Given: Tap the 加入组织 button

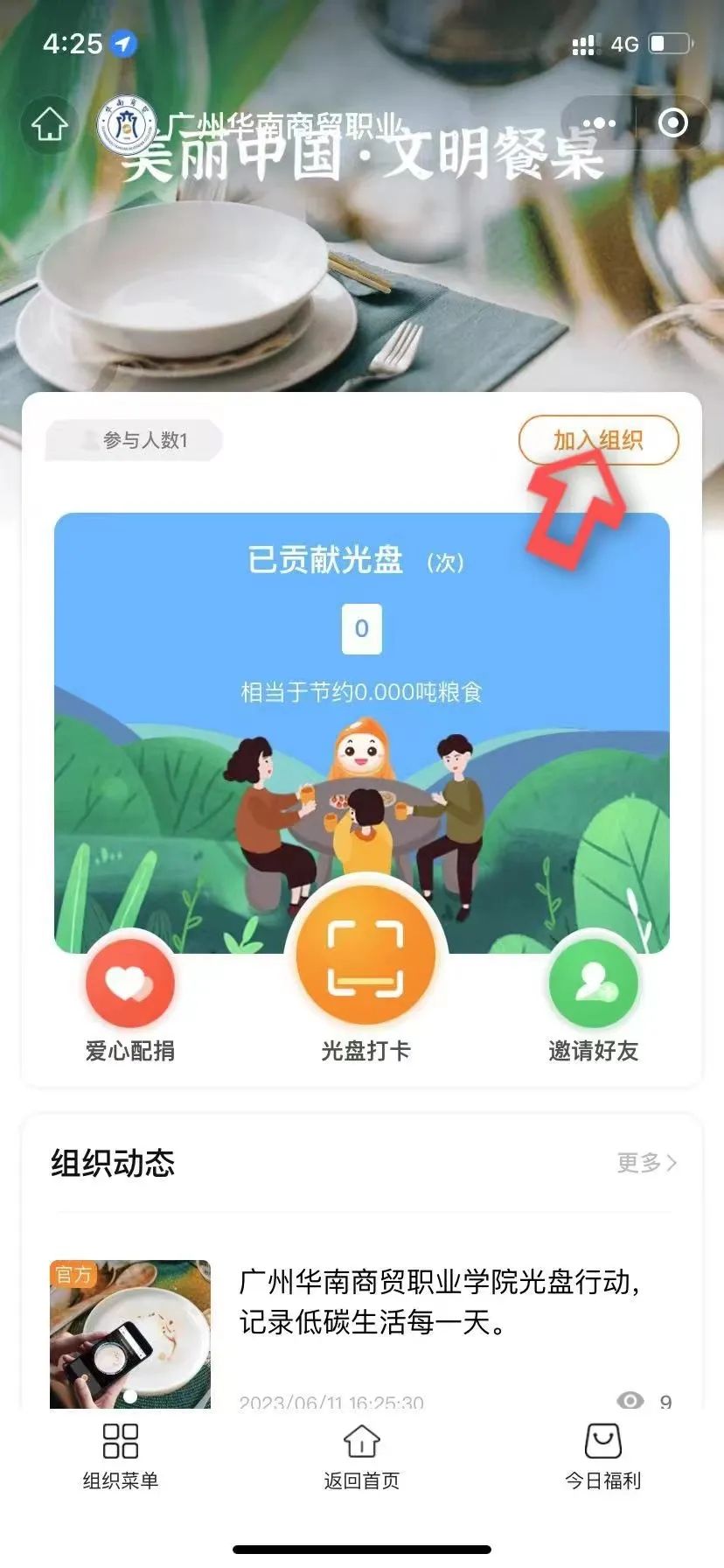Looking at the screenshot, I should tap(598, 439).
